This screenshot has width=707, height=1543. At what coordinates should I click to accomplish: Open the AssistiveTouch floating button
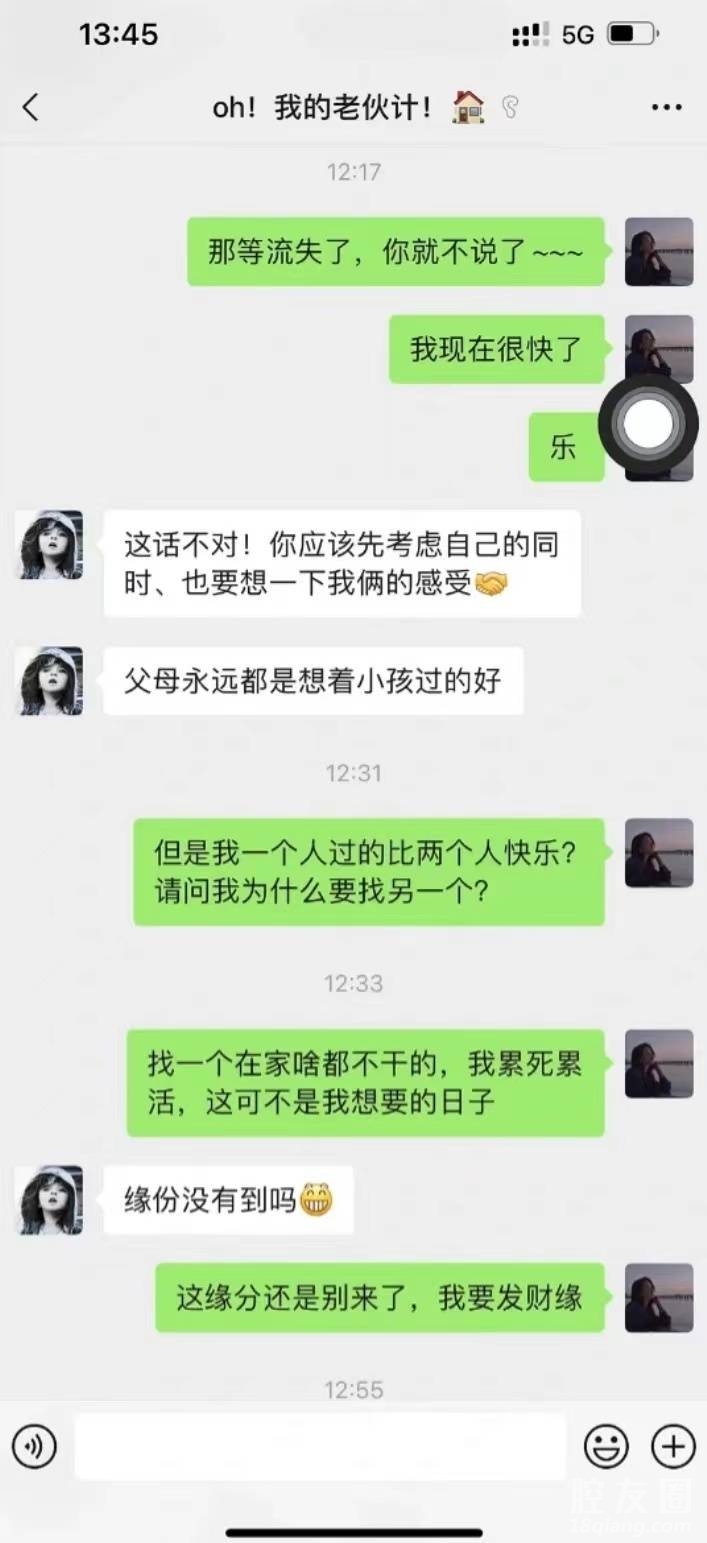point(648,425)
